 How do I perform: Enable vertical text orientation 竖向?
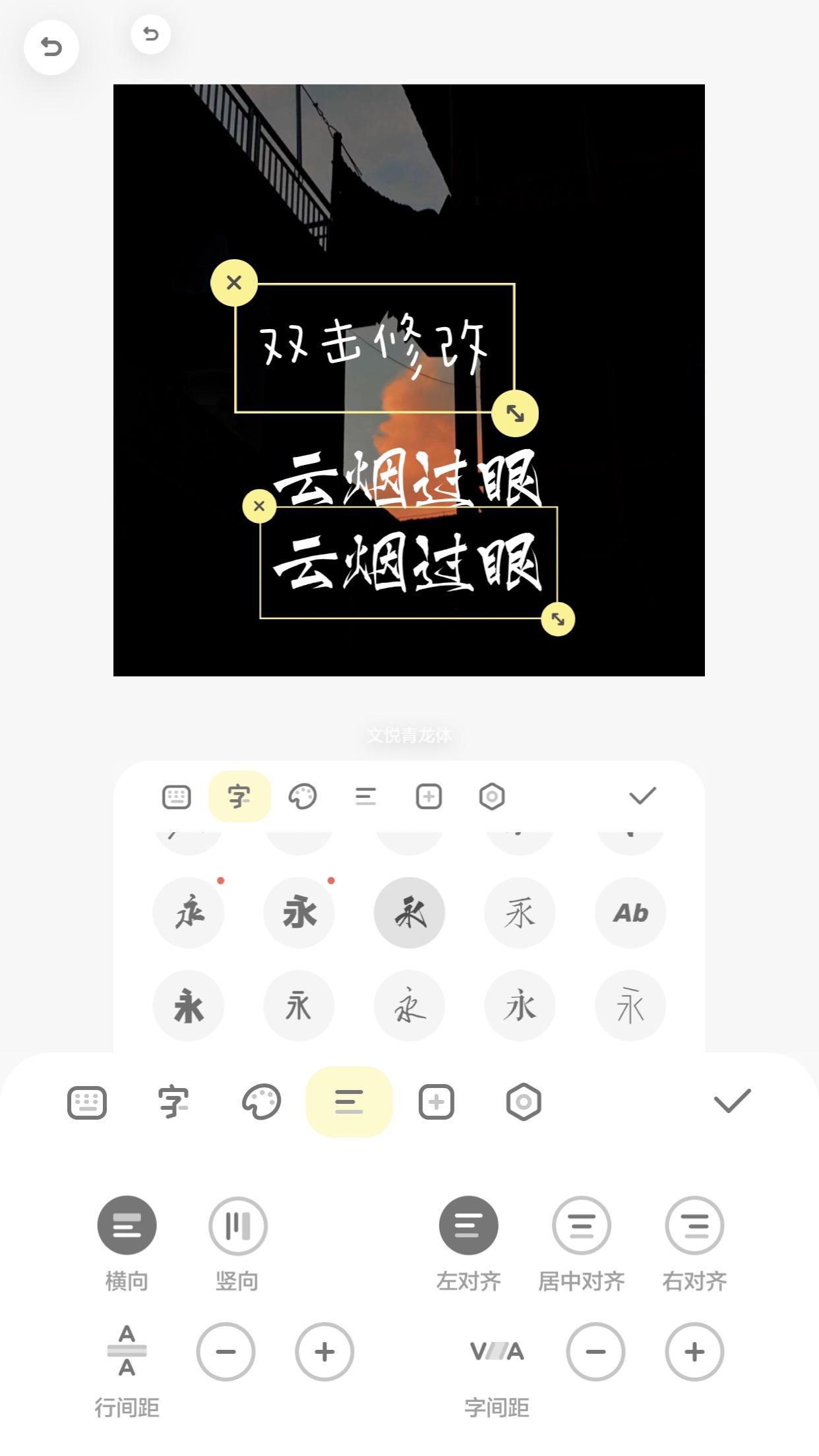pyautogui.click(x=237, y=1227)
